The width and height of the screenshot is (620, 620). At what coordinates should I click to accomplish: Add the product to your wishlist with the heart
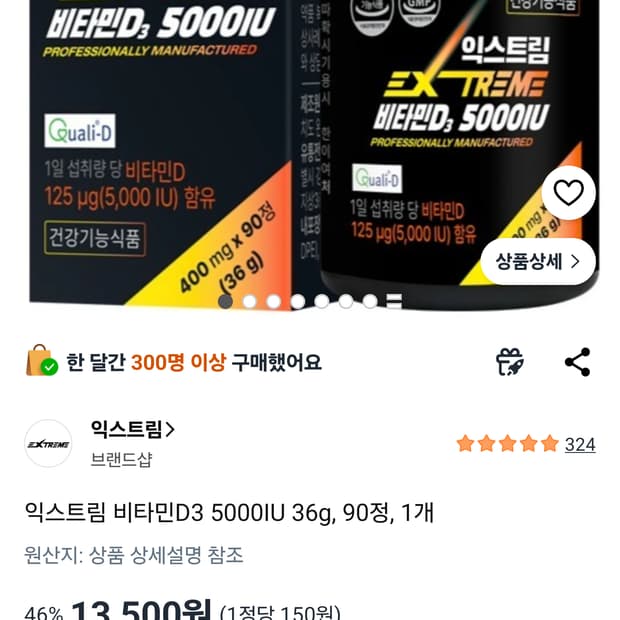568,193
